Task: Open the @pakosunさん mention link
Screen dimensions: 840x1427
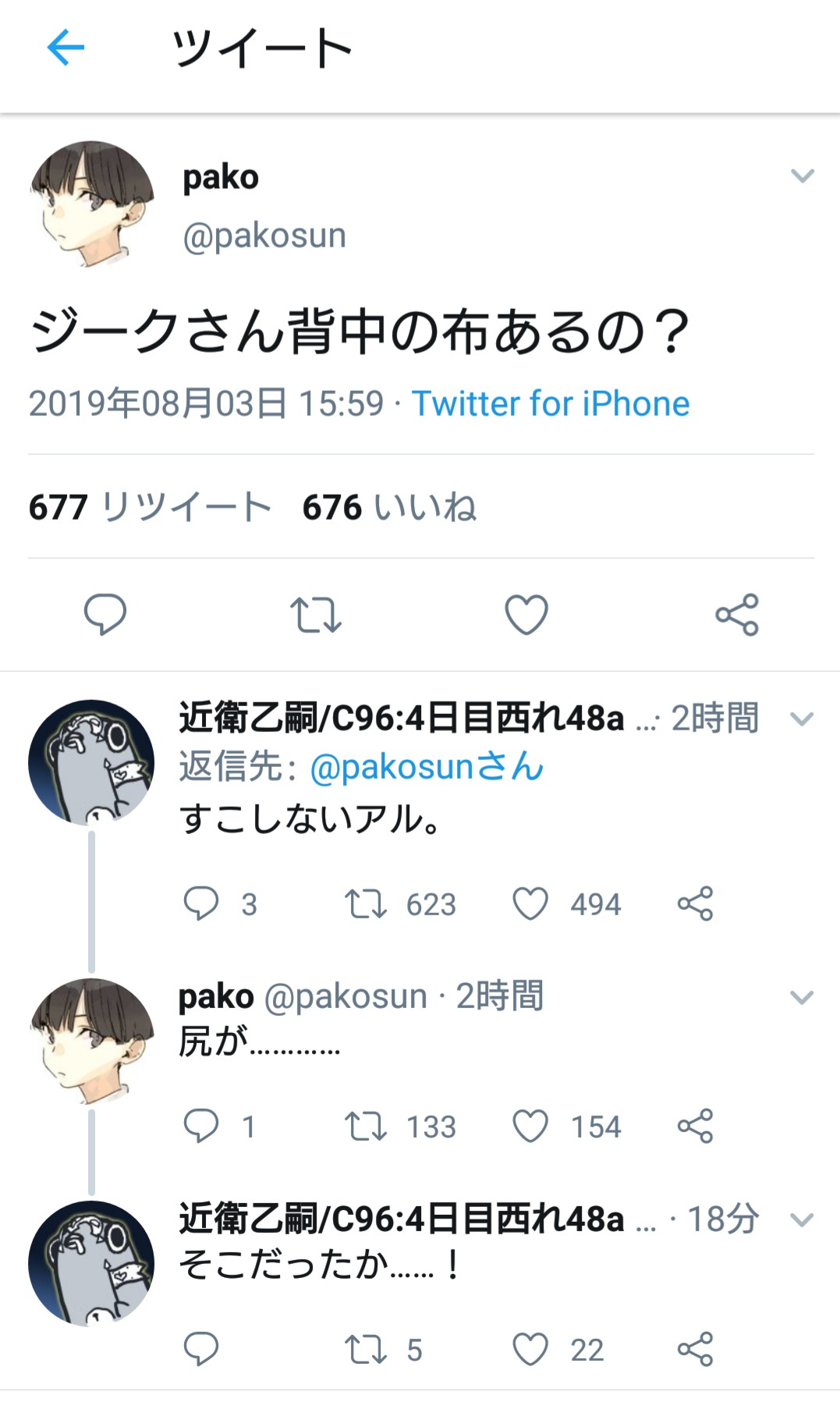Action: [426, 767]
